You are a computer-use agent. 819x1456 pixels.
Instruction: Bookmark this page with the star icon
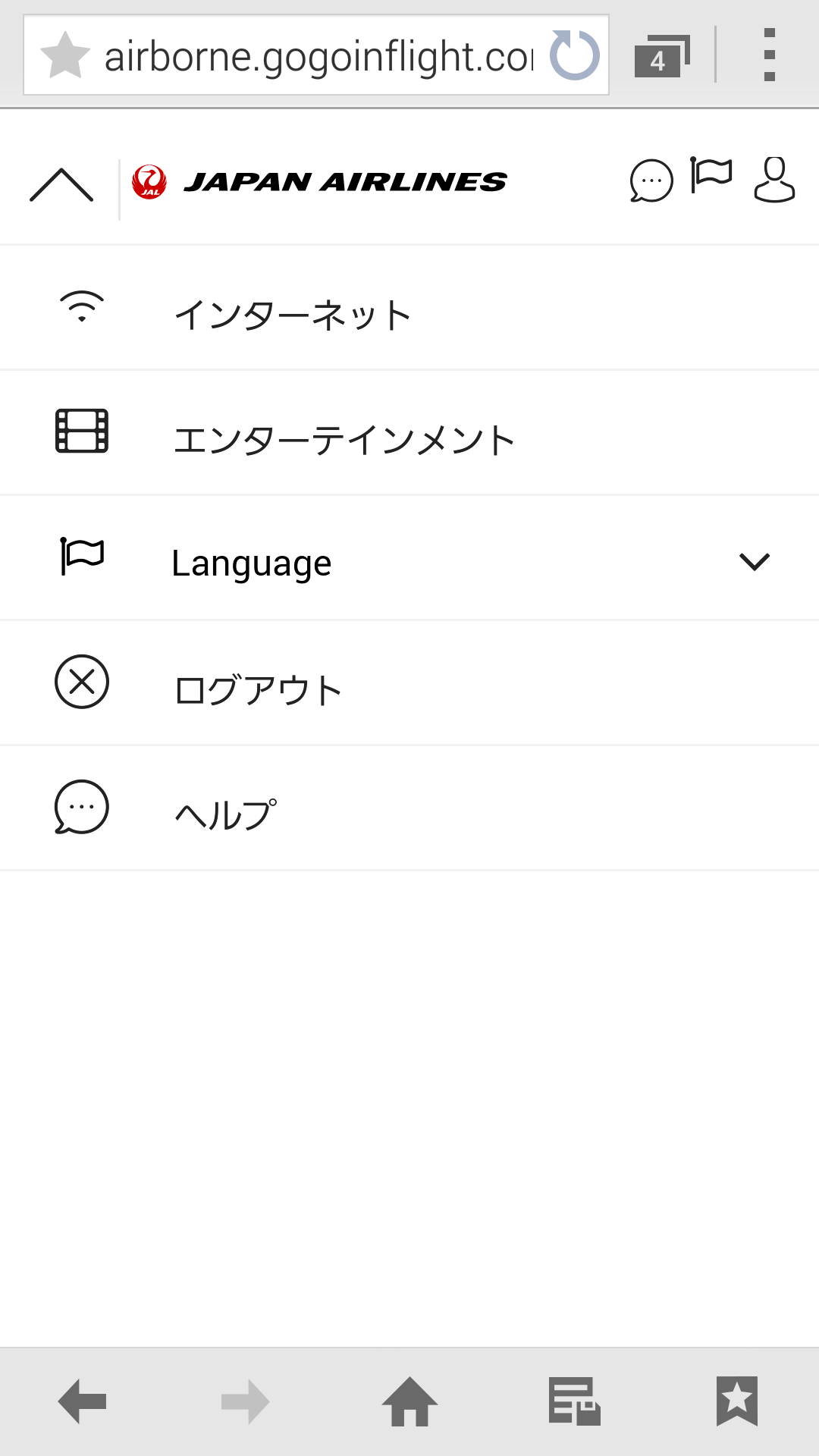[65, 55]
